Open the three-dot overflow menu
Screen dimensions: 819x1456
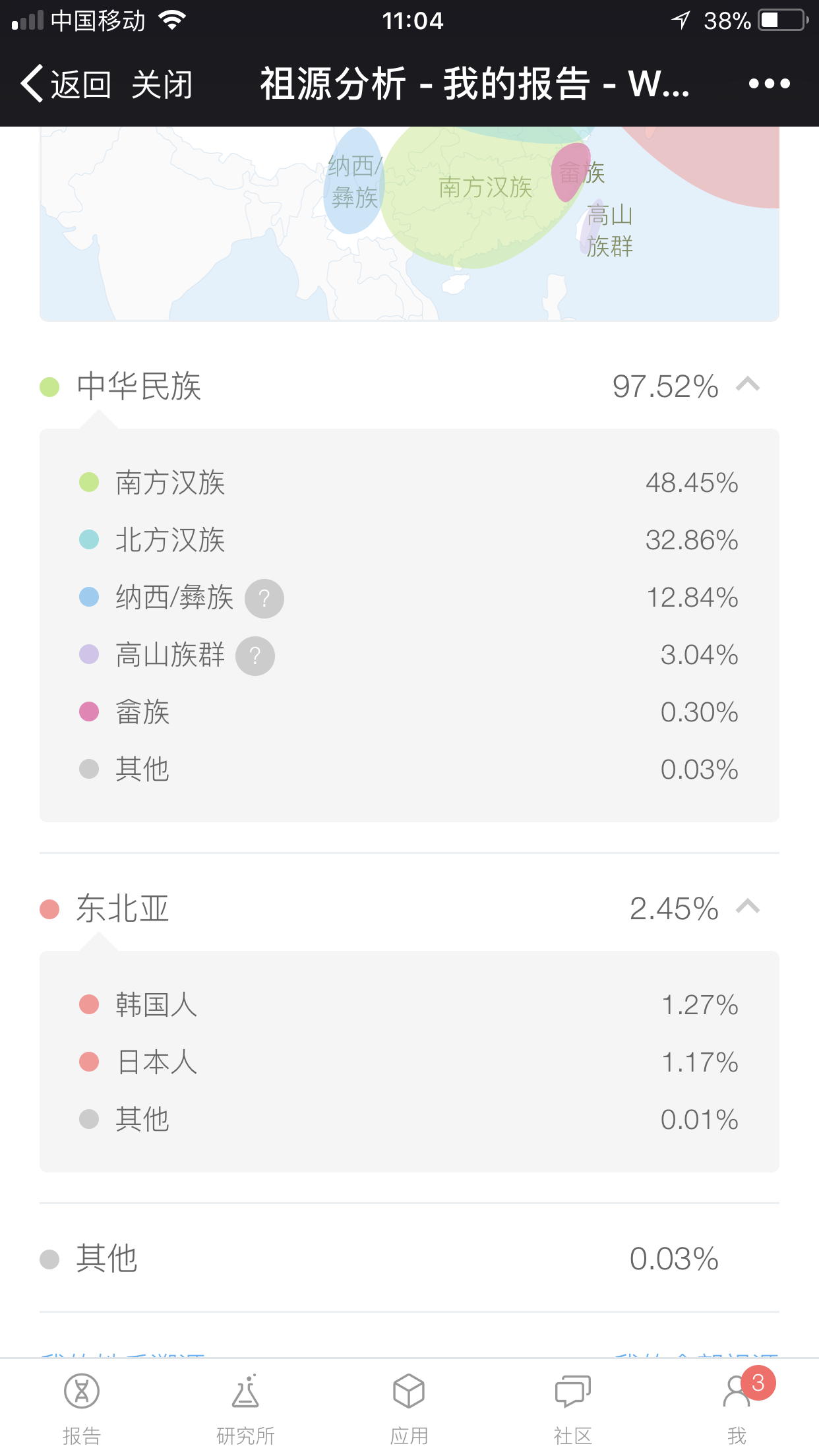tap(769, 84)
